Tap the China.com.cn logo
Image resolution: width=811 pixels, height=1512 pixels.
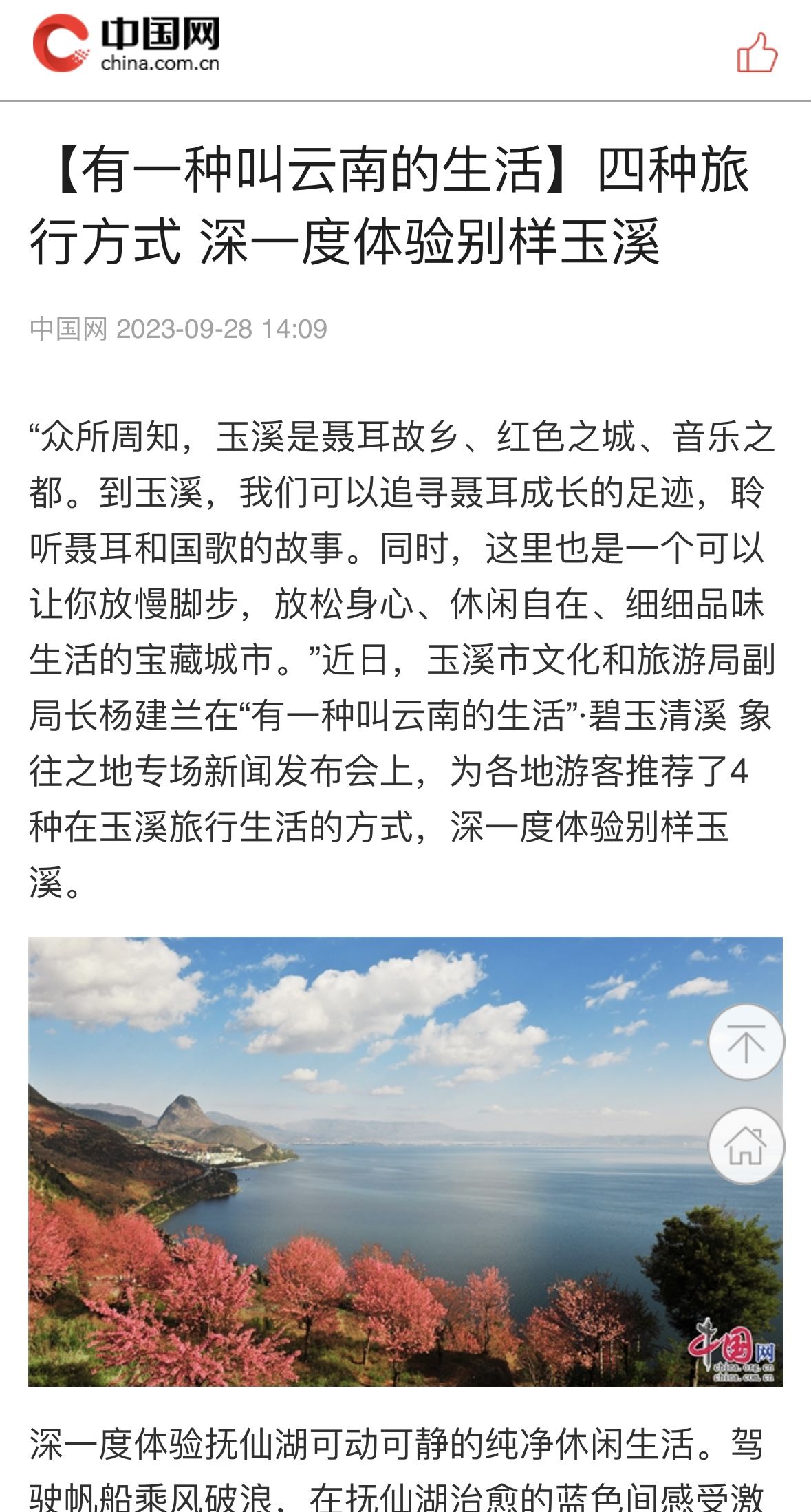[127, 45]
